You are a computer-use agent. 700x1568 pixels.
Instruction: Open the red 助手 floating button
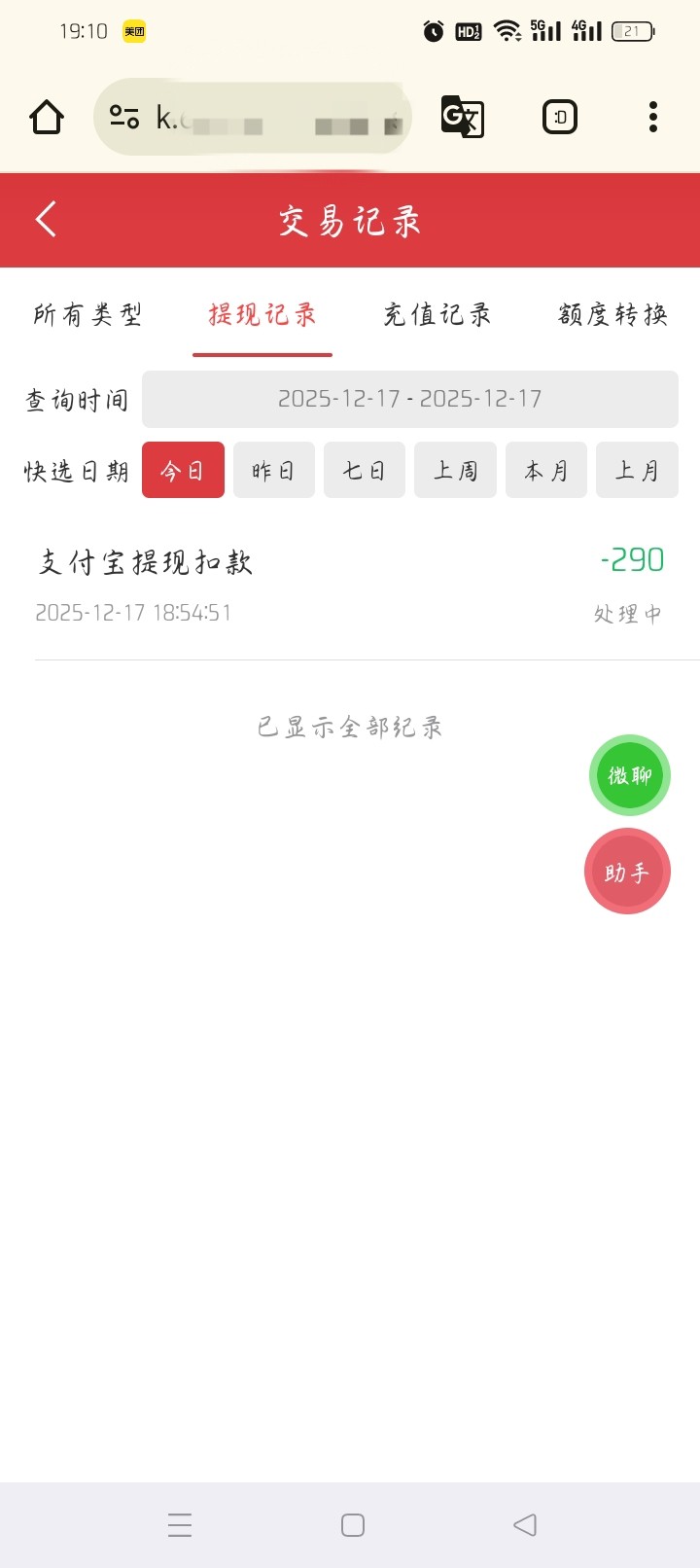[x=627, y=872]
